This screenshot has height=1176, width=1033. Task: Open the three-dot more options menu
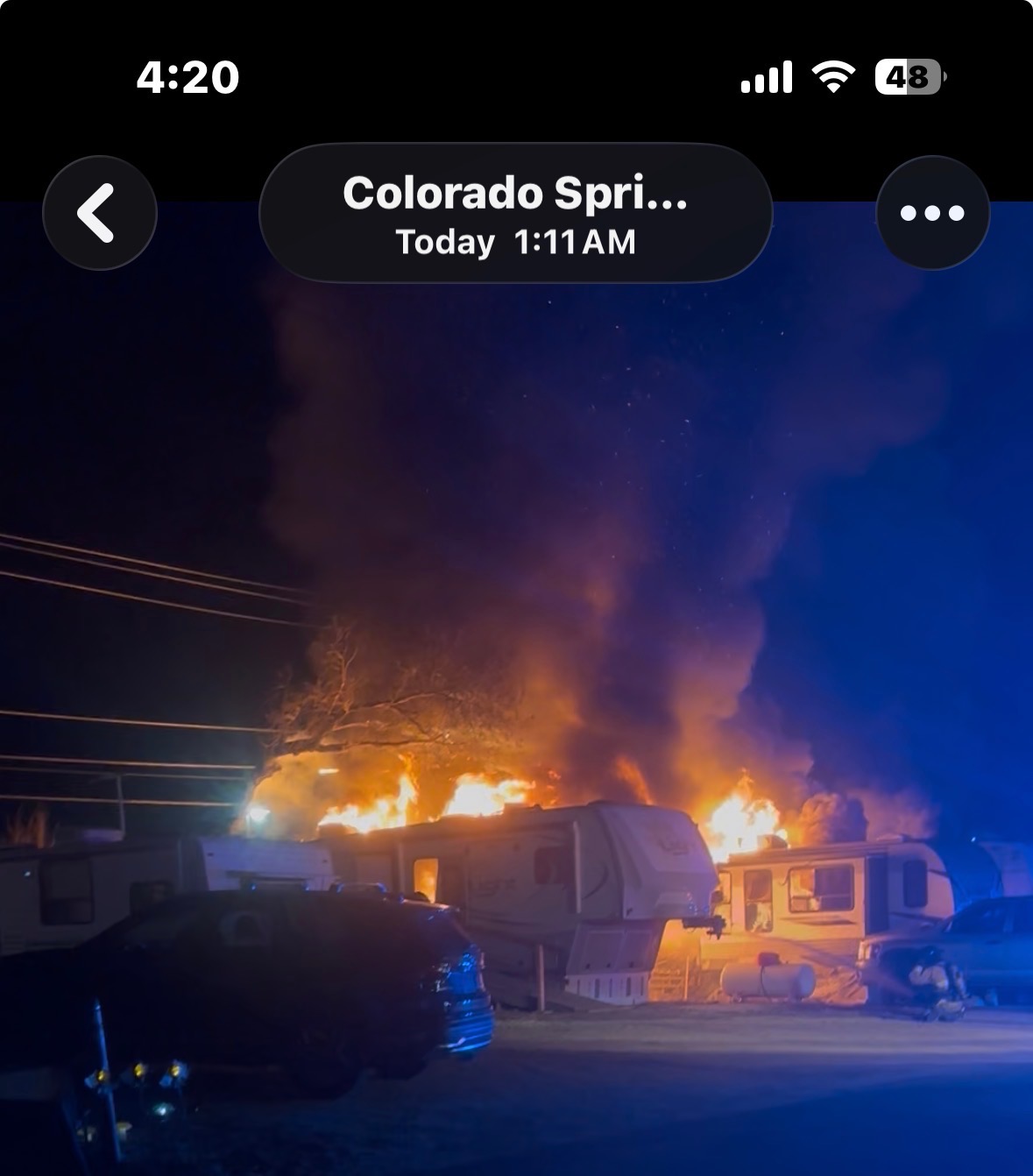click(x=932, y=213)
